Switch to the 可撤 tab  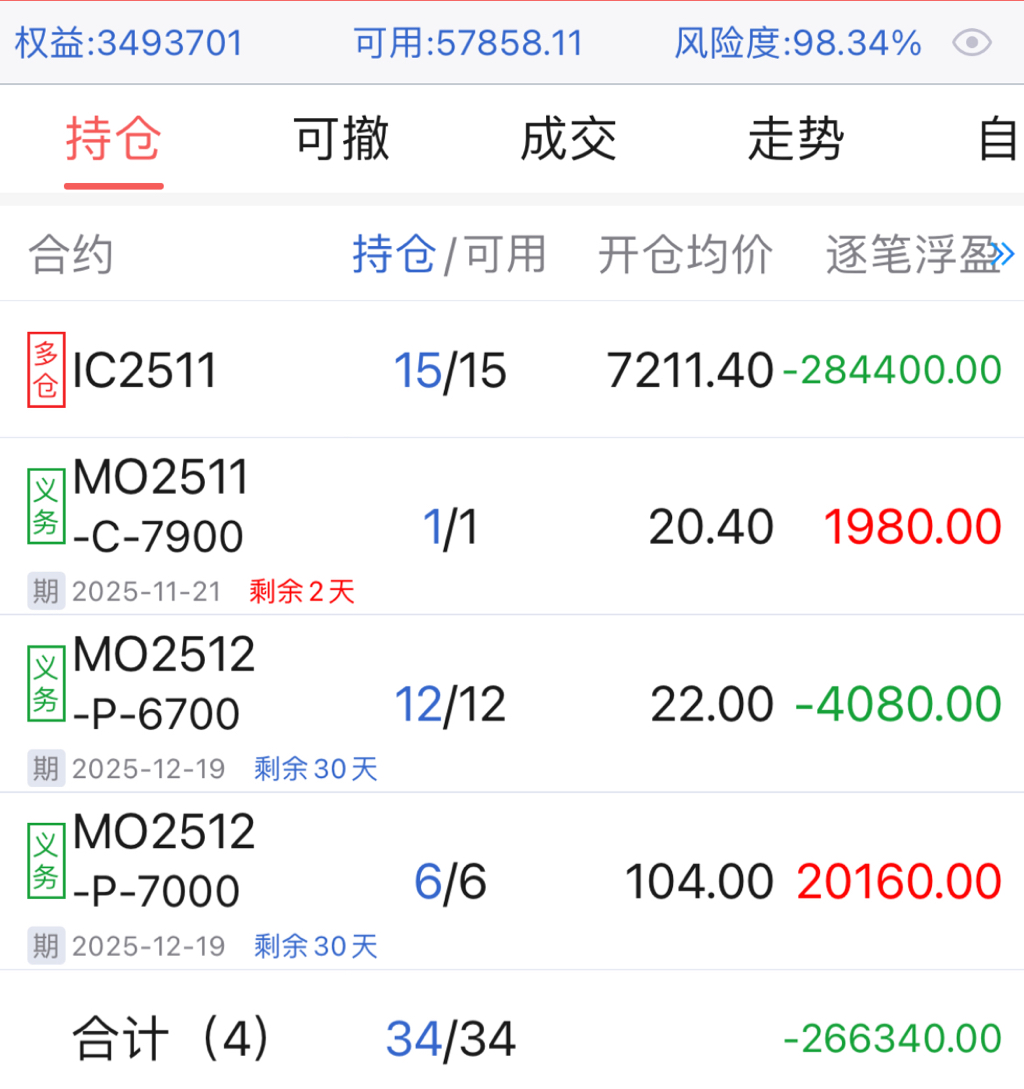tap(341, 140)
